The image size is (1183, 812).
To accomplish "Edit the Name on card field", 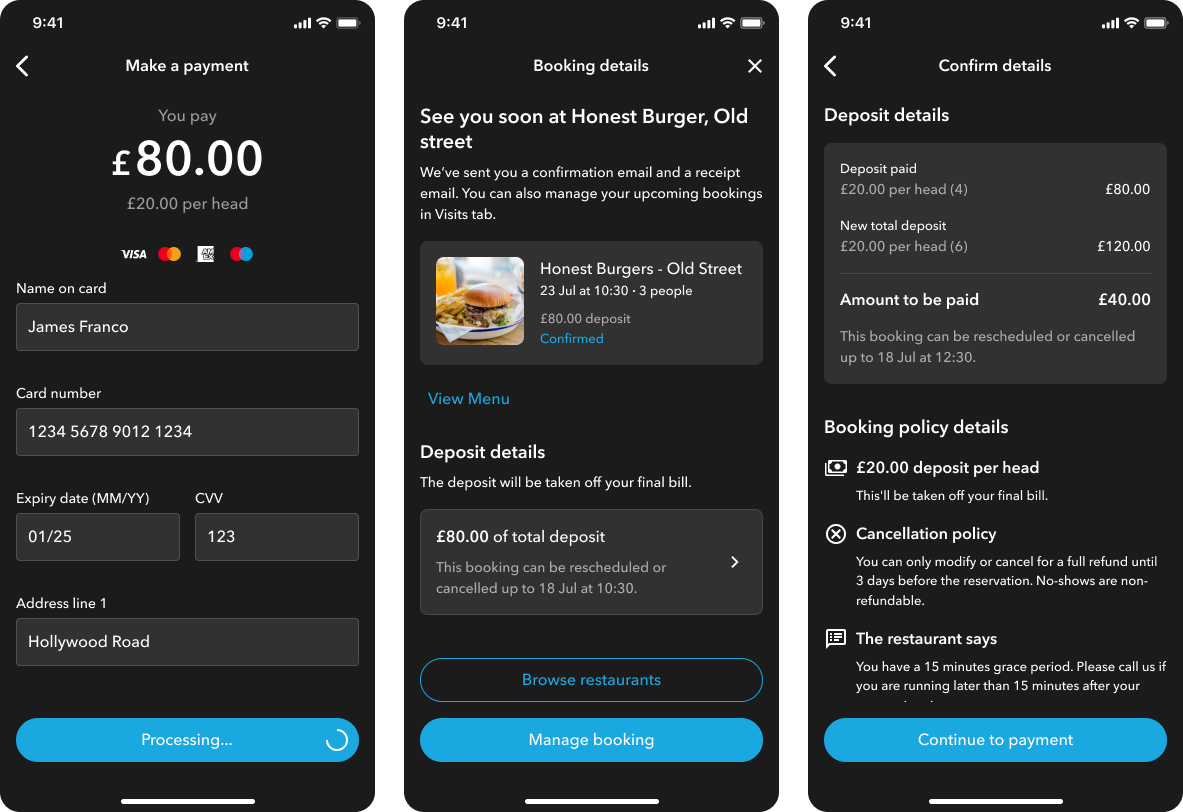I will coord(187,327).
